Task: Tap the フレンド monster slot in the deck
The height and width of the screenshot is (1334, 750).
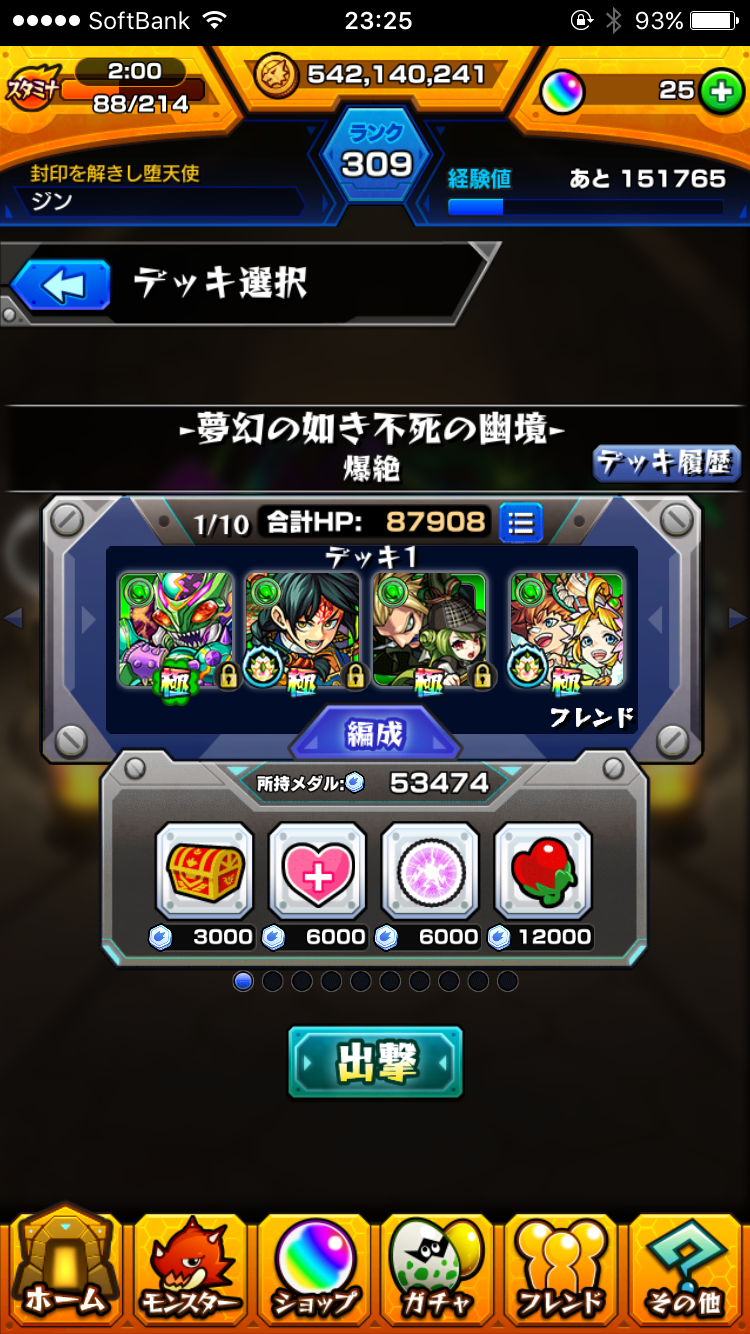Action: click(x=568, y=629)
